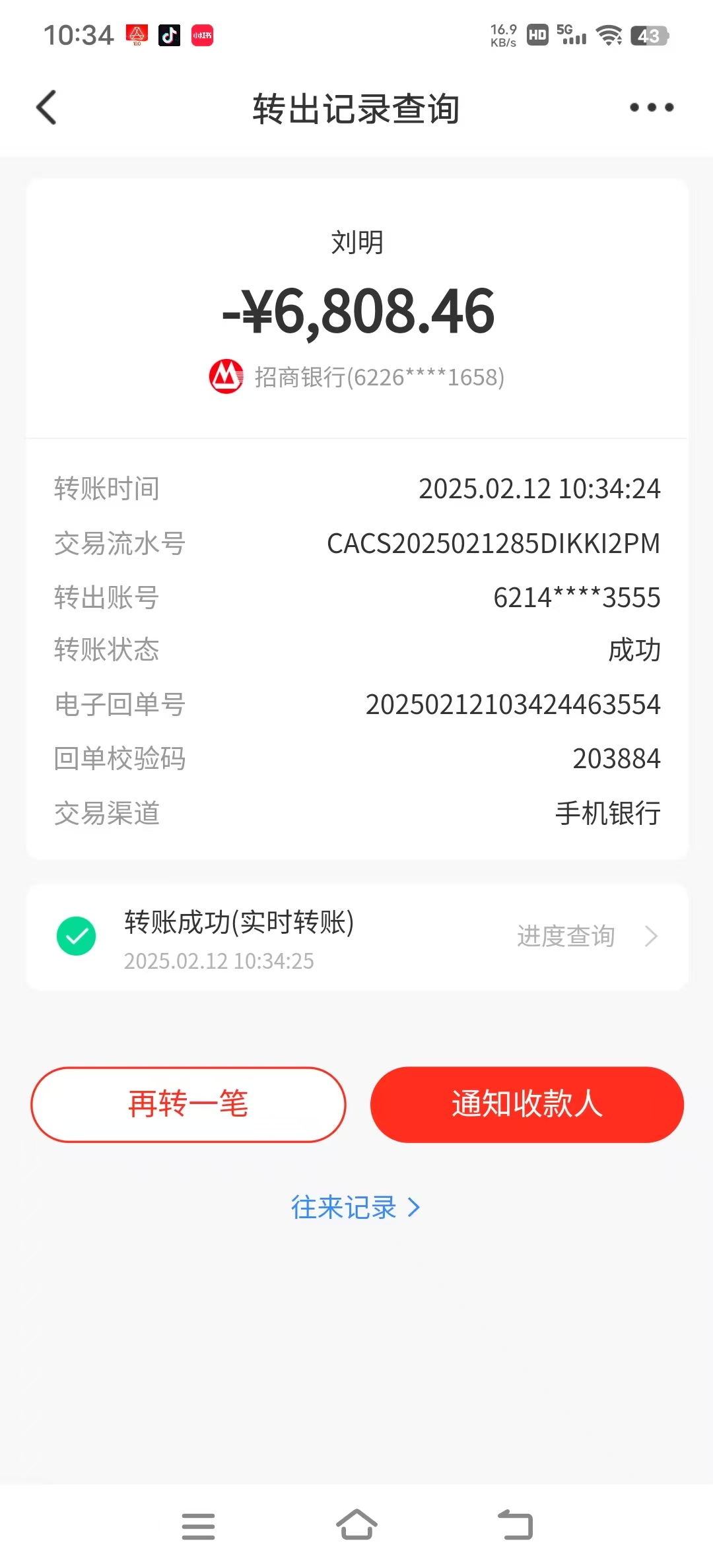
Task: Tap 再转一笔 to transfer again
Action: [188, 1104]
